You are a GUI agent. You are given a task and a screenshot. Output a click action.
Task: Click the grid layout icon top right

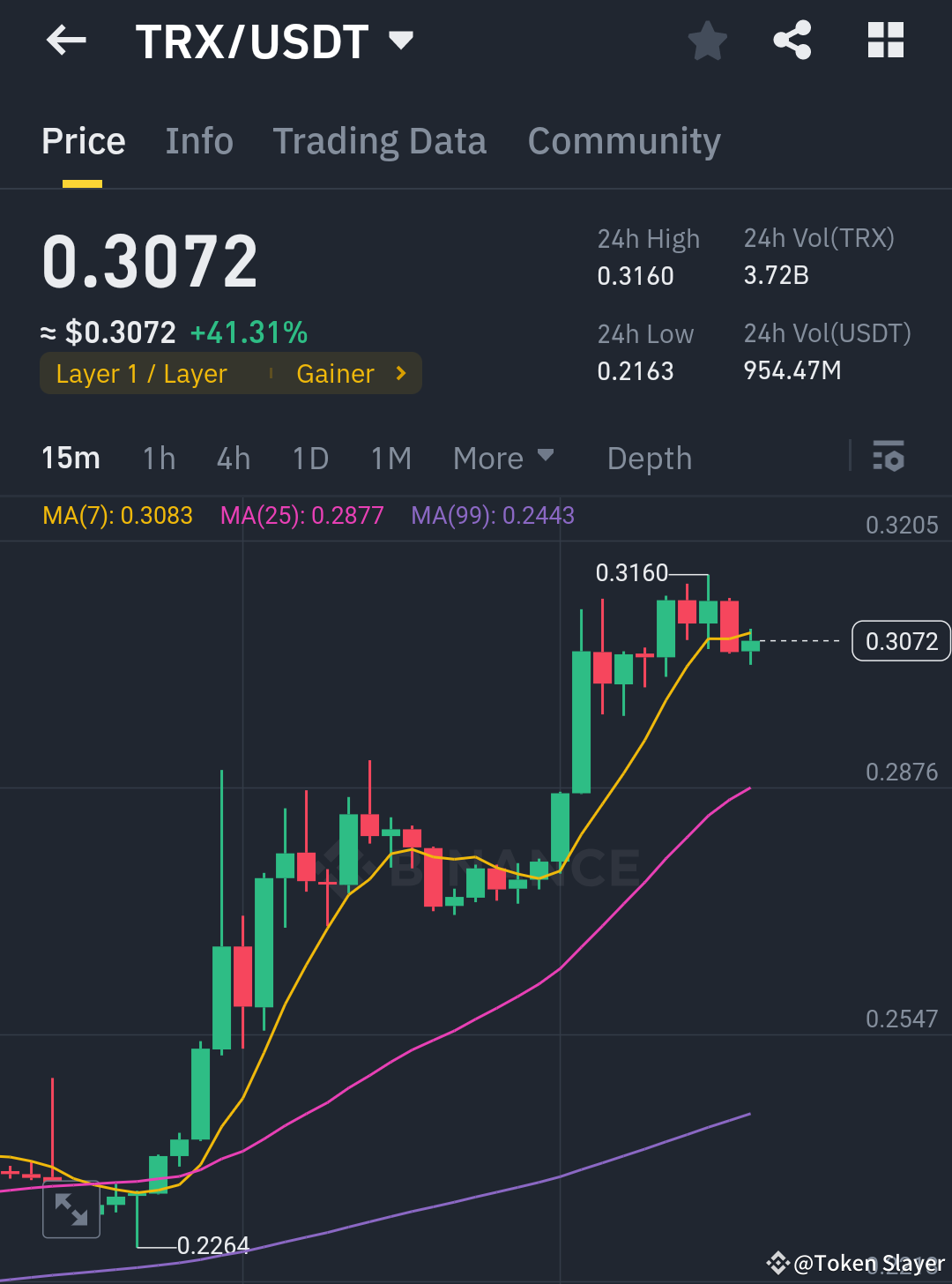pyautogui.click(x=885, y=40)
